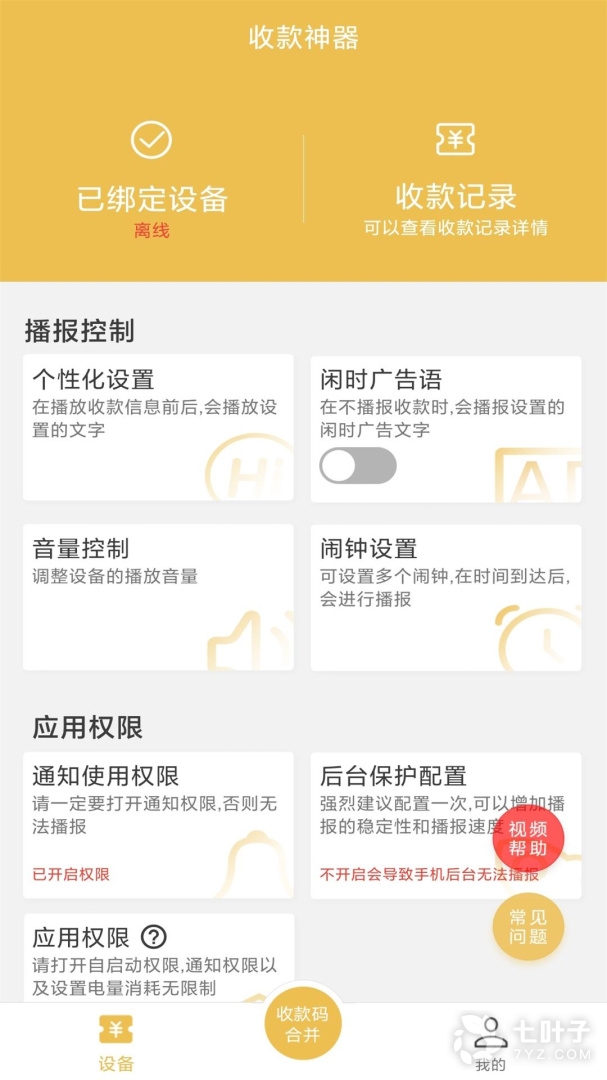Open the 已绑定设备 device status panel
Screen dimensions: 607x1080
point(152,180)
